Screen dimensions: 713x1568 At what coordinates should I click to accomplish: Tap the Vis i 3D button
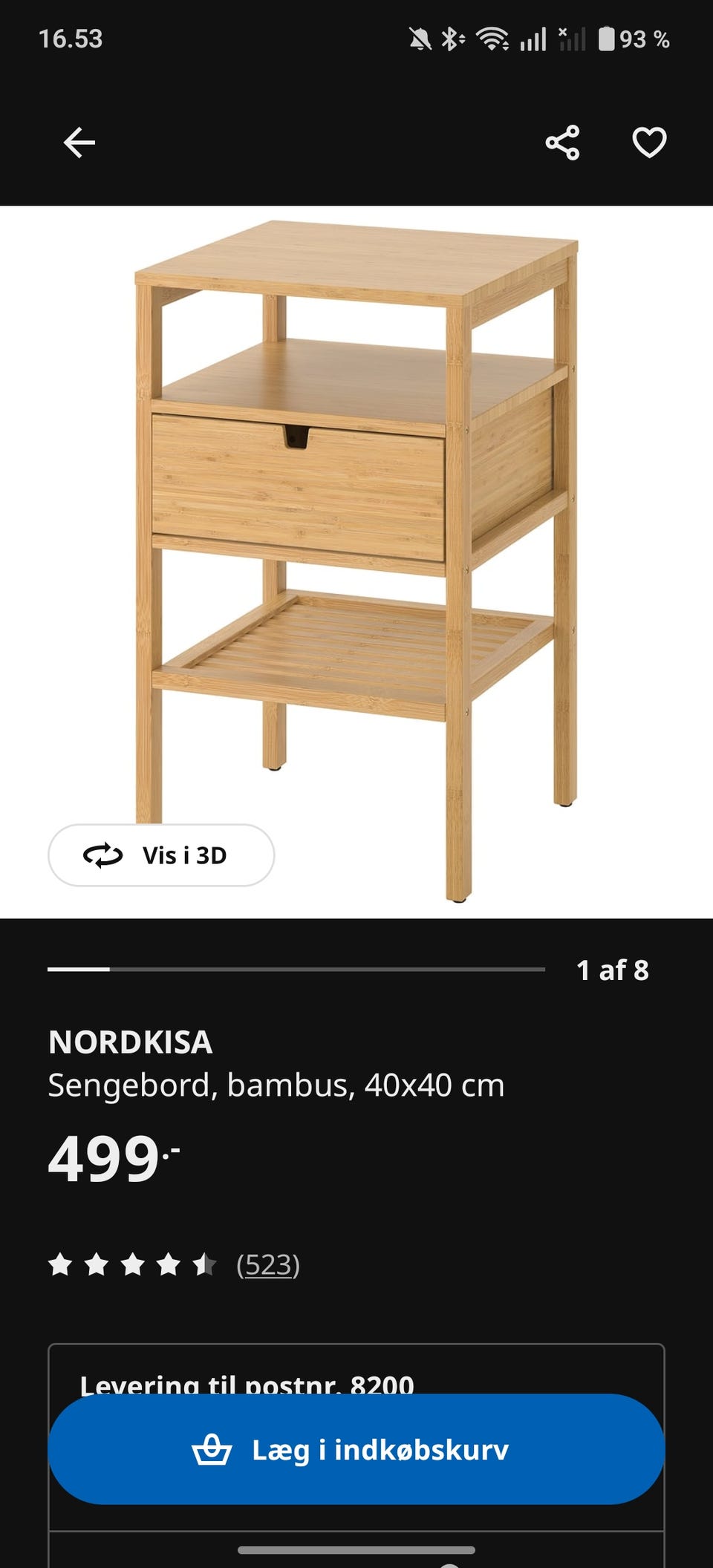coord(161,855)
